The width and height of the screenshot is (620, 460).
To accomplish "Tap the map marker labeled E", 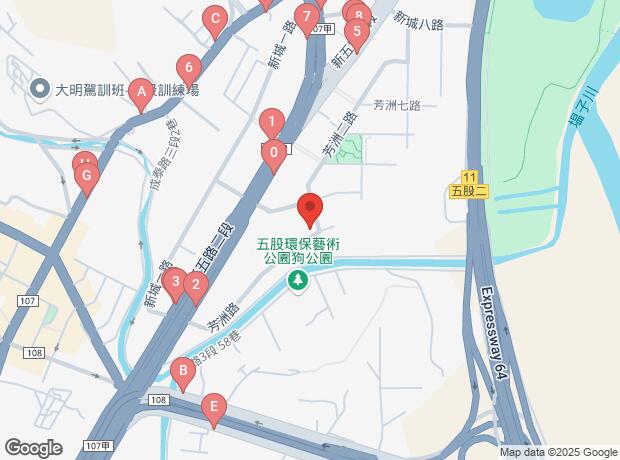I will point(212,408).
